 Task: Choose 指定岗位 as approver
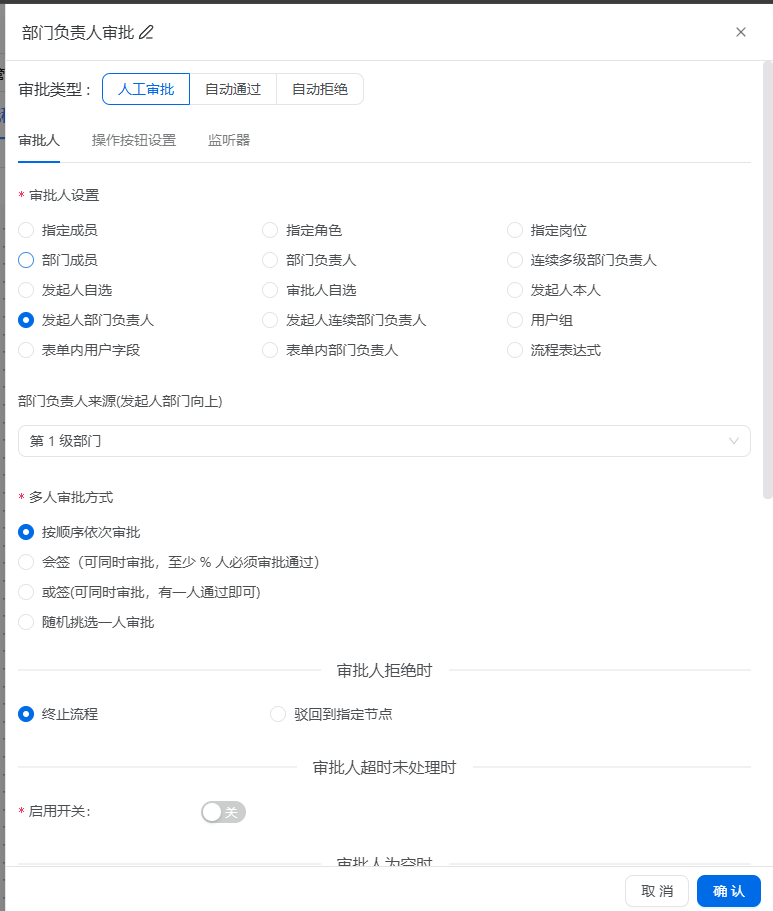click(x=515, y=230)
